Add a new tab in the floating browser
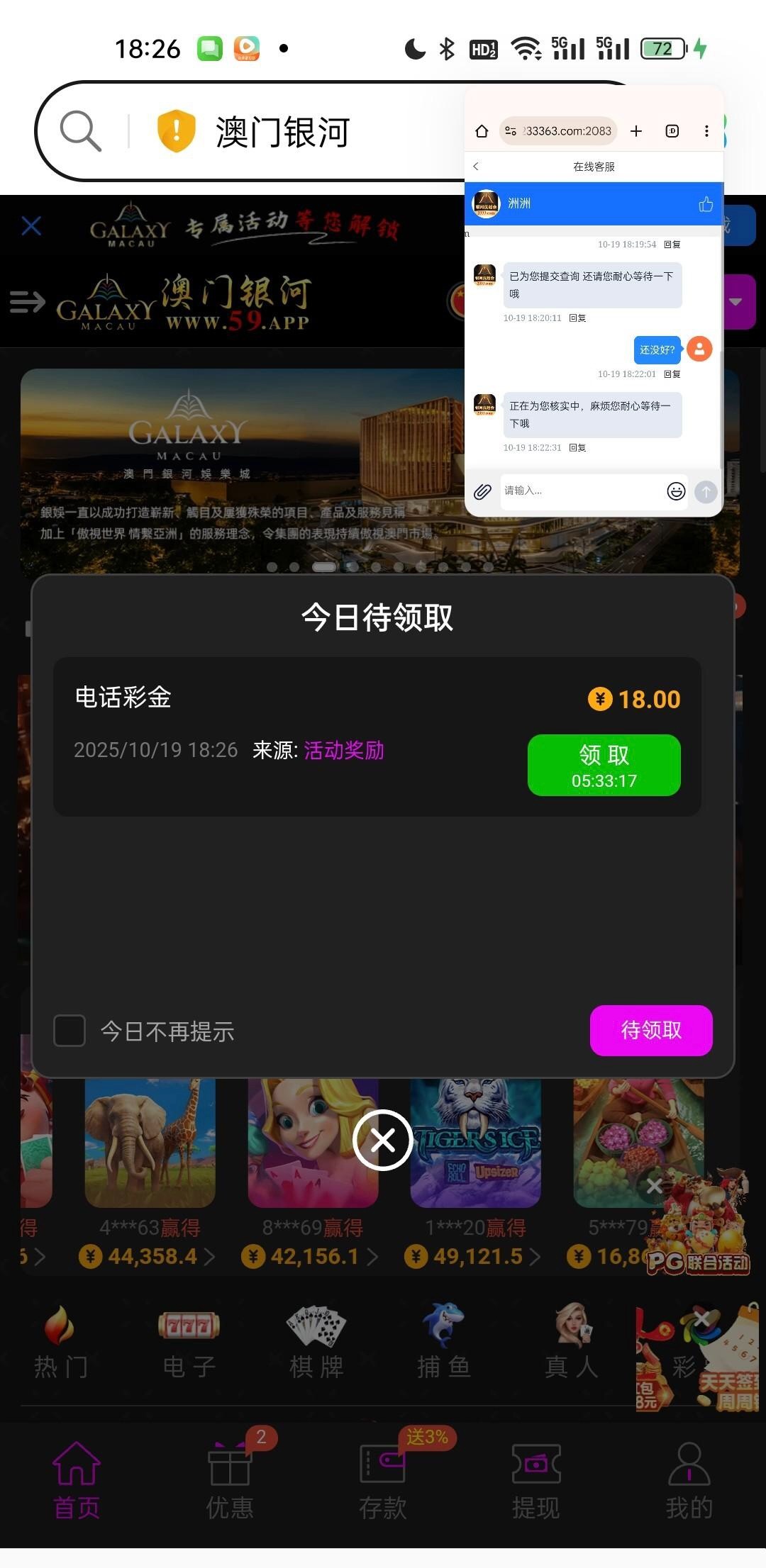Image resolution: width=766 pixels, height=1568 pixels. coord(636,131)
